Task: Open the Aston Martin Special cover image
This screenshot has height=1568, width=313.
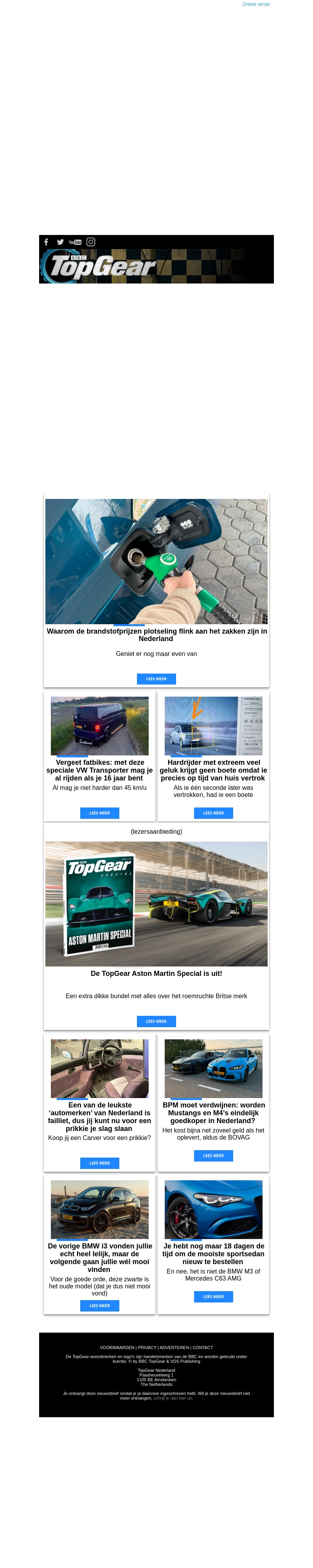Action: click(x=156, y=903)
